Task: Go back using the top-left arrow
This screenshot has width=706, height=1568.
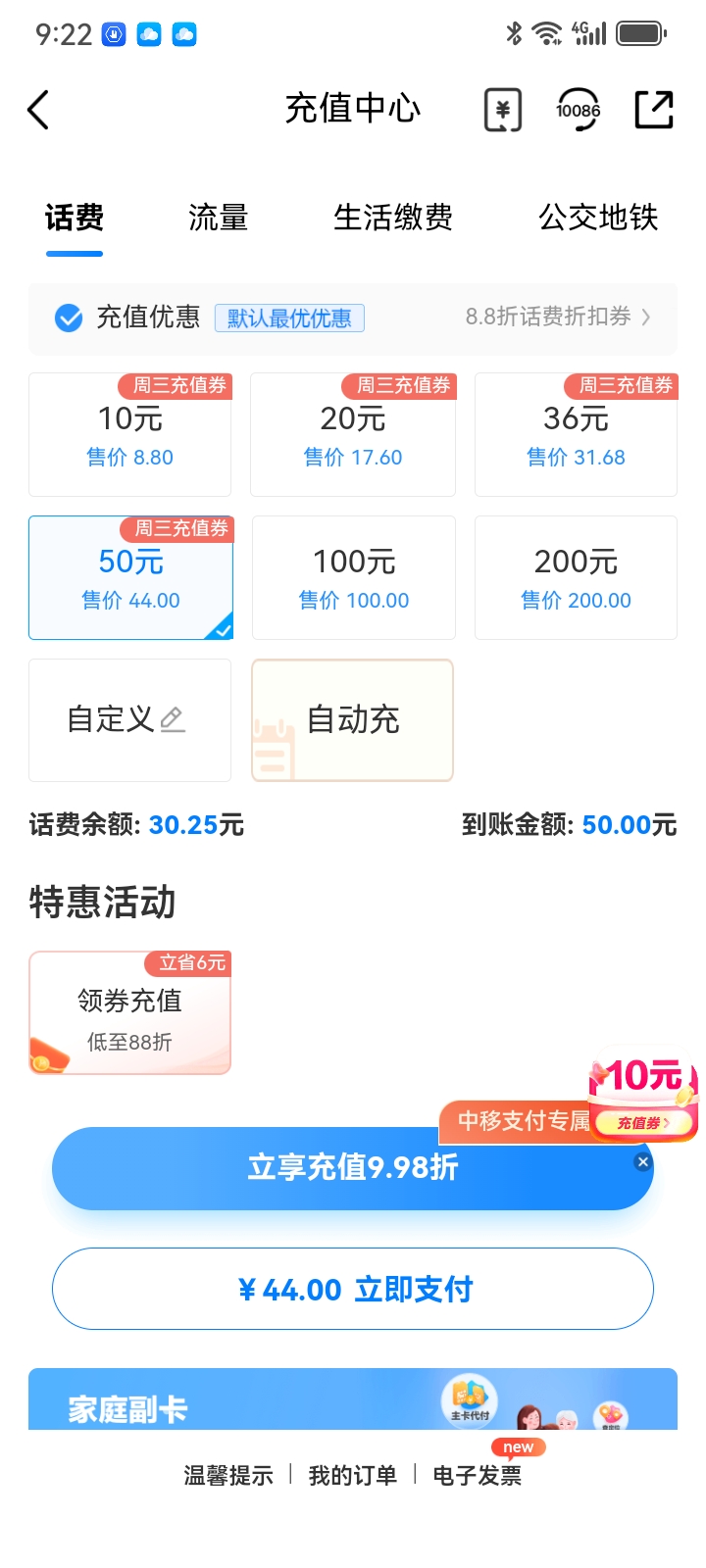Action: coord(38,110)
